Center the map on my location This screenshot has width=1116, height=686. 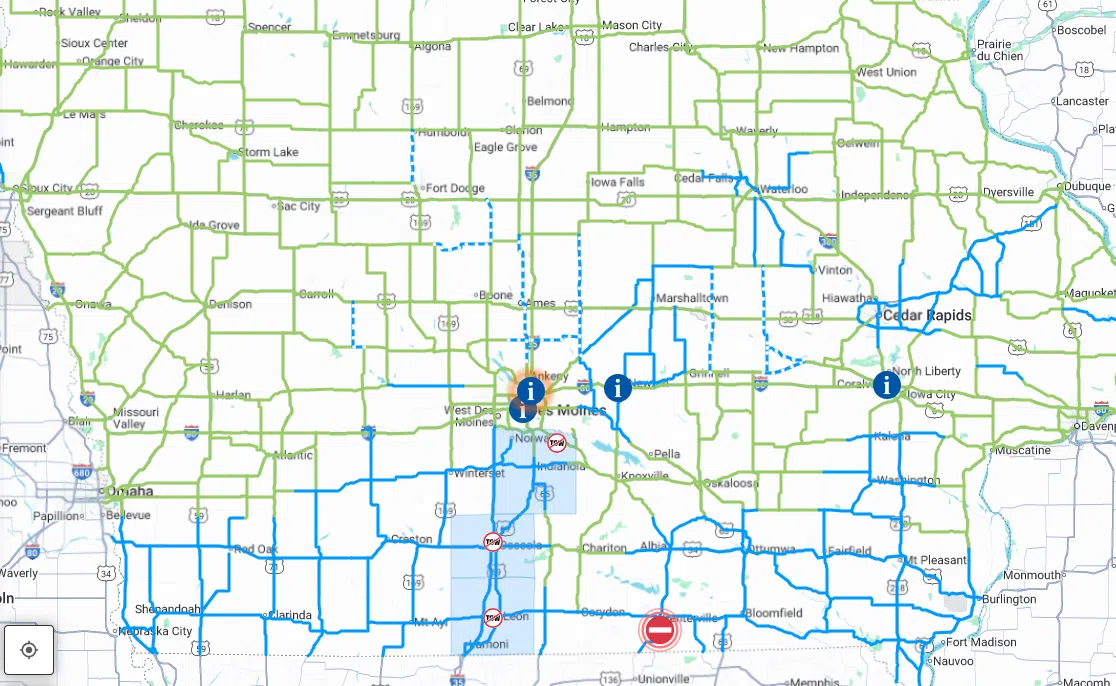point(29,650)
